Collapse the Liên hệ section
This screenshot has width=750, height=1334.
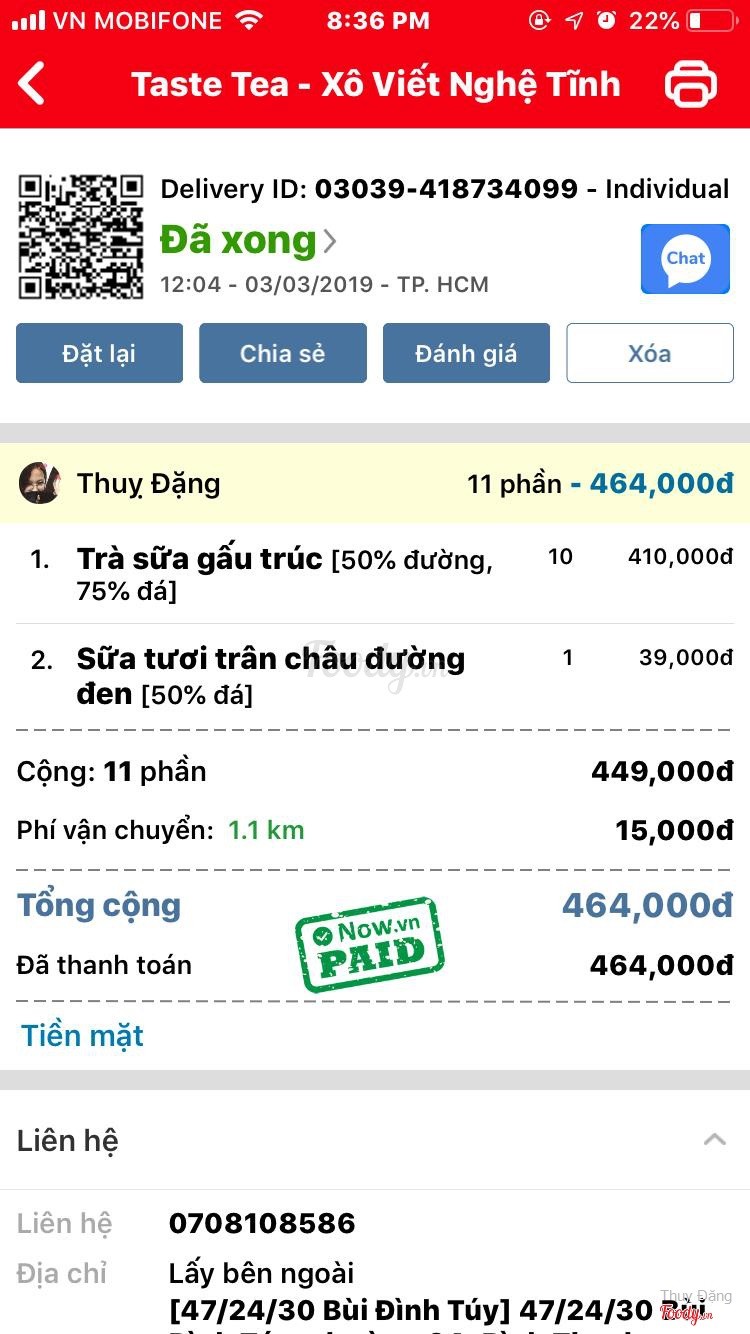[714, 1139]
